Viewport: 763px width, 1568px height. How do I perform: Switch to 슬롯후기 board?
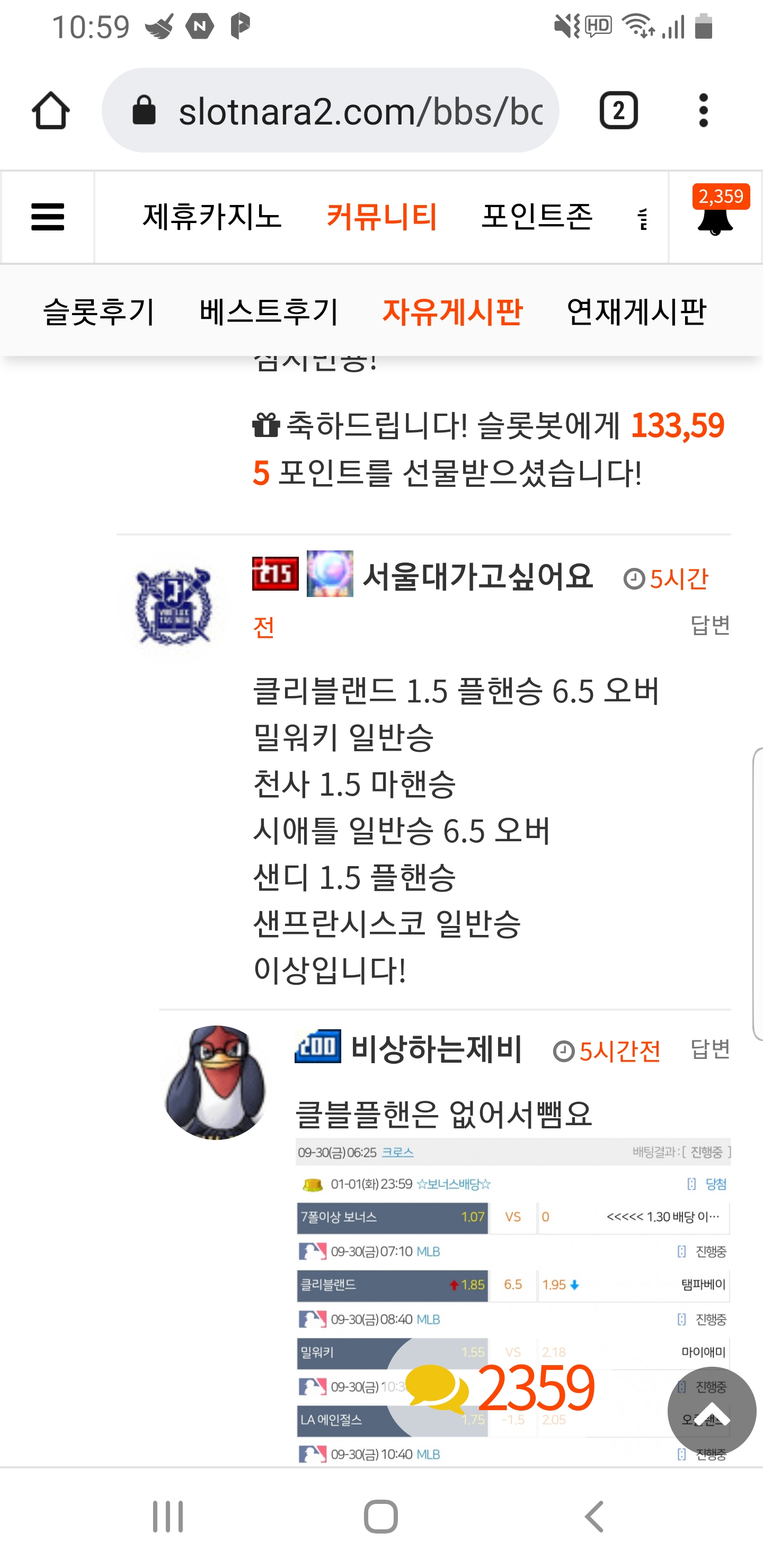99,311
